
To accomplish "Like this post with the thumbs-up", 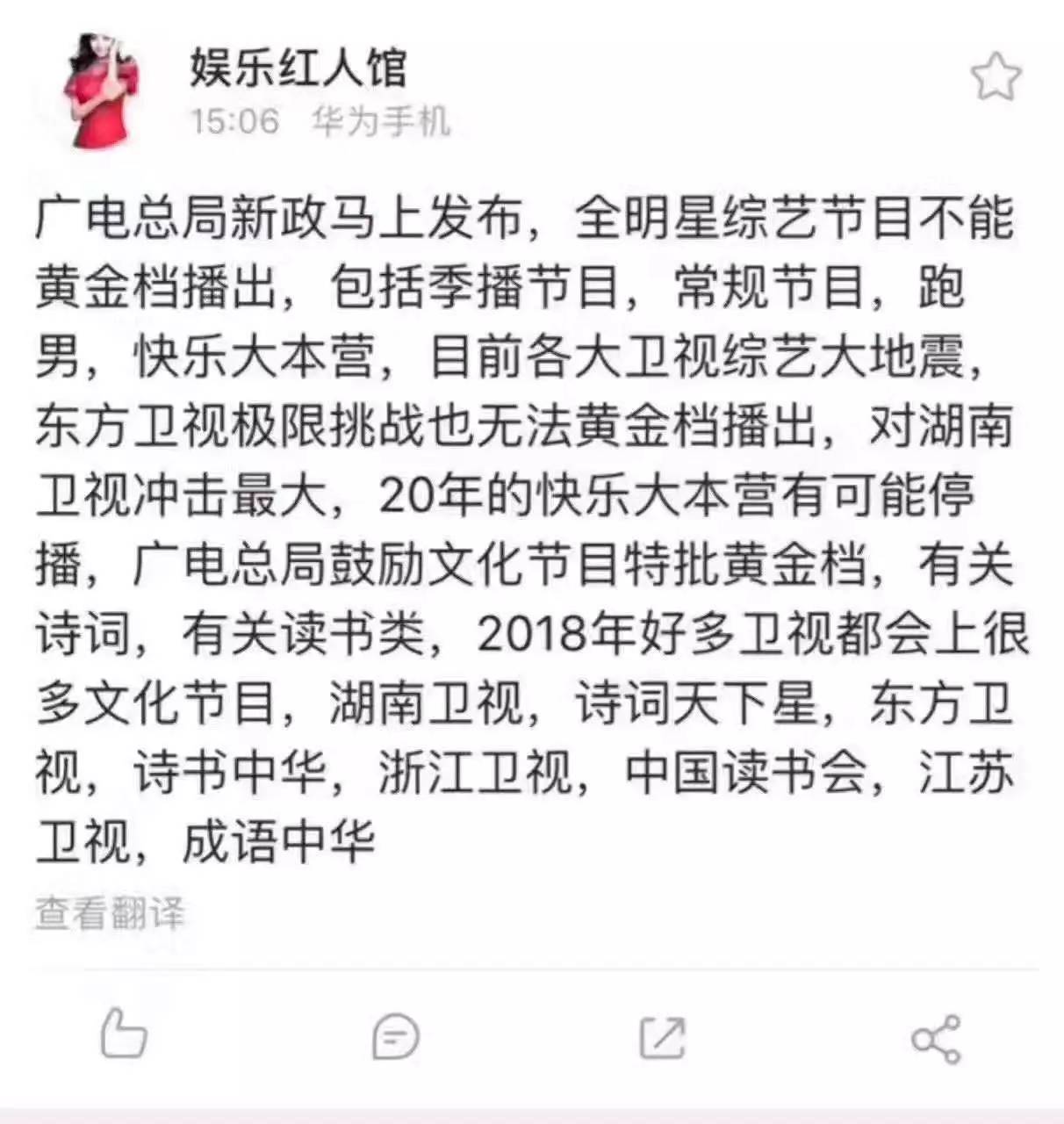I will [123, 1033].
